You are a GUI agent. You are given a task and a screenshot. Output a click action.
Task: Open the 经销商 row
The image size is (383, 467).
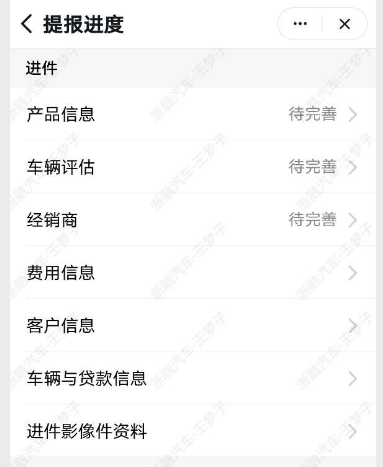pos(193,220)
